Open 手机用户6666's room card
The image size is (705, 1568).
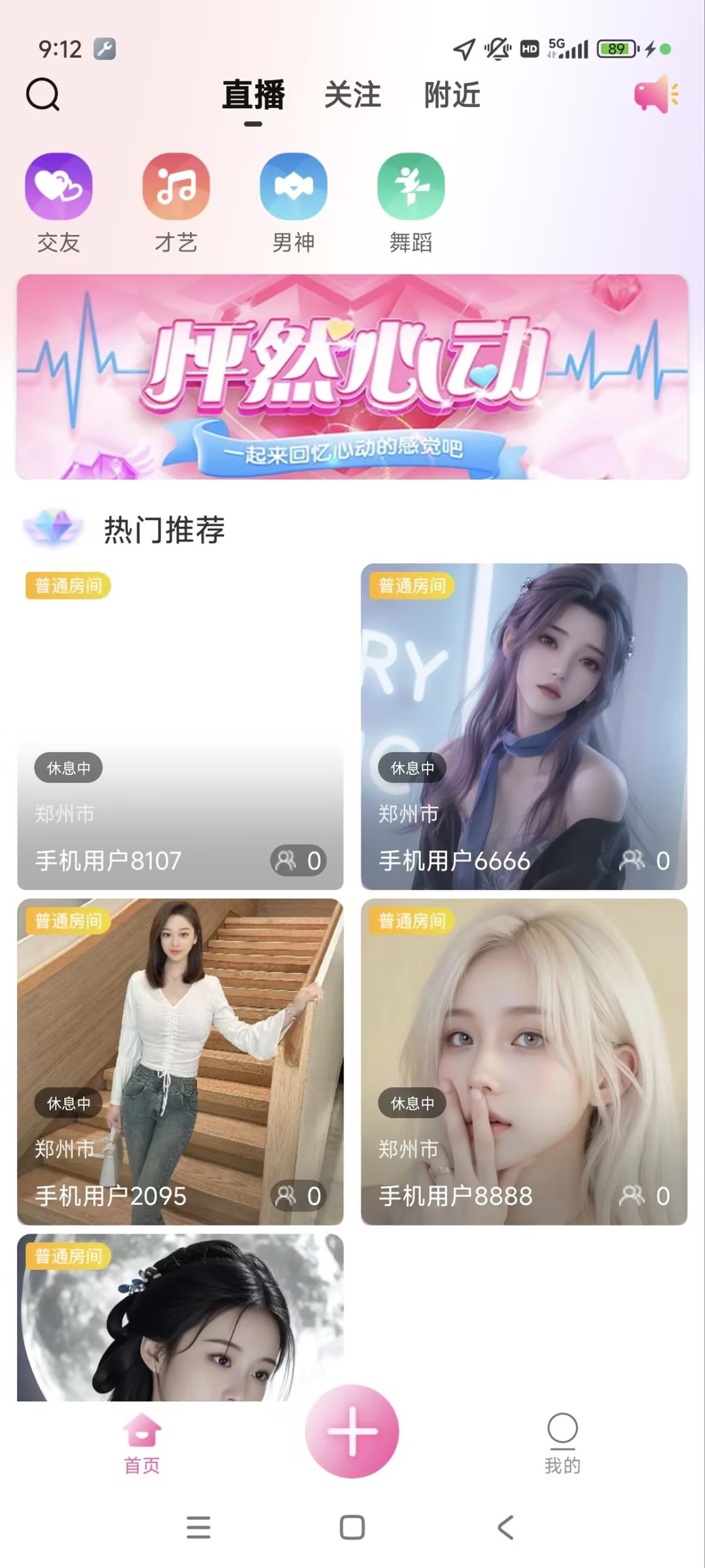click(x=525, y=718)
